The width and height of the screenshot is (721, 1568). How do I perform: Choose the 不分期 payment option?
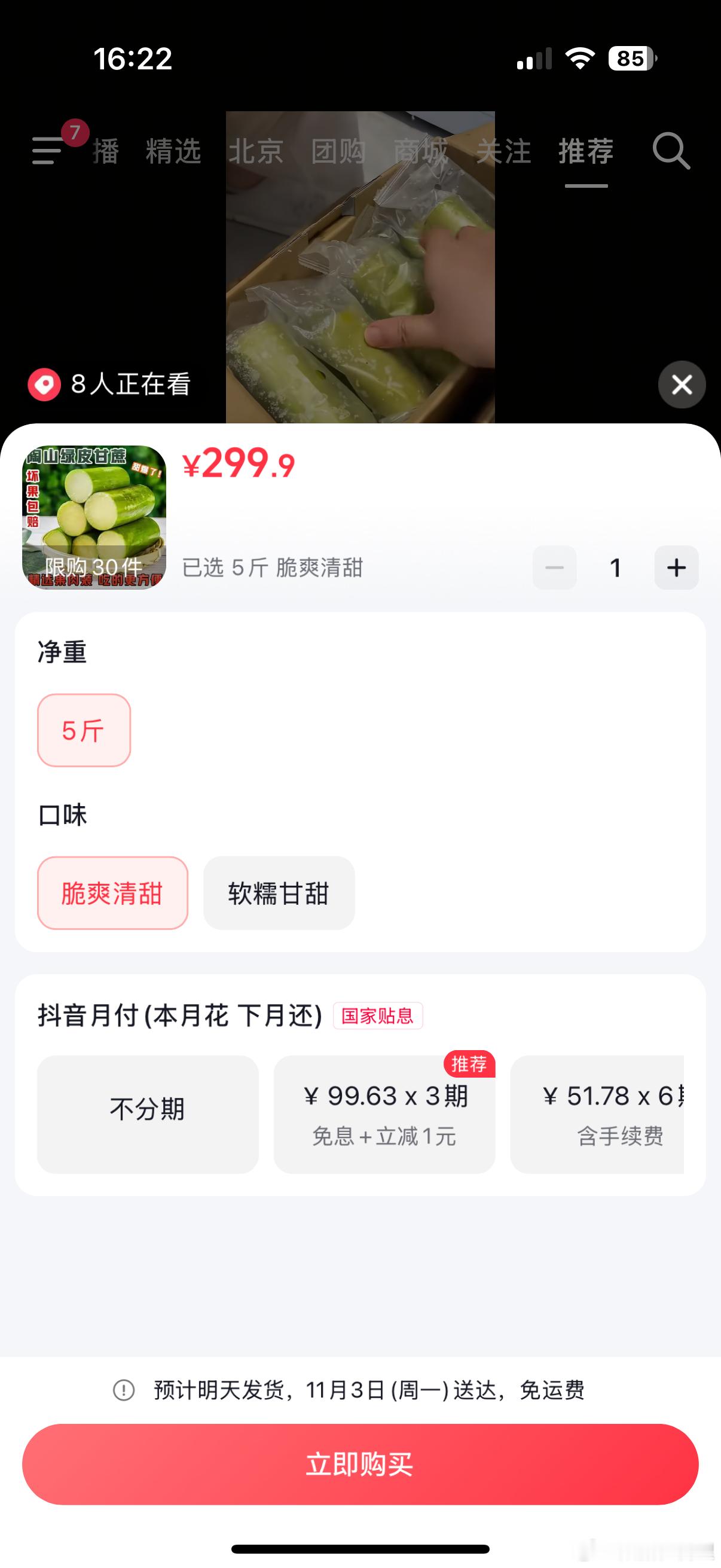(148, 1114)
